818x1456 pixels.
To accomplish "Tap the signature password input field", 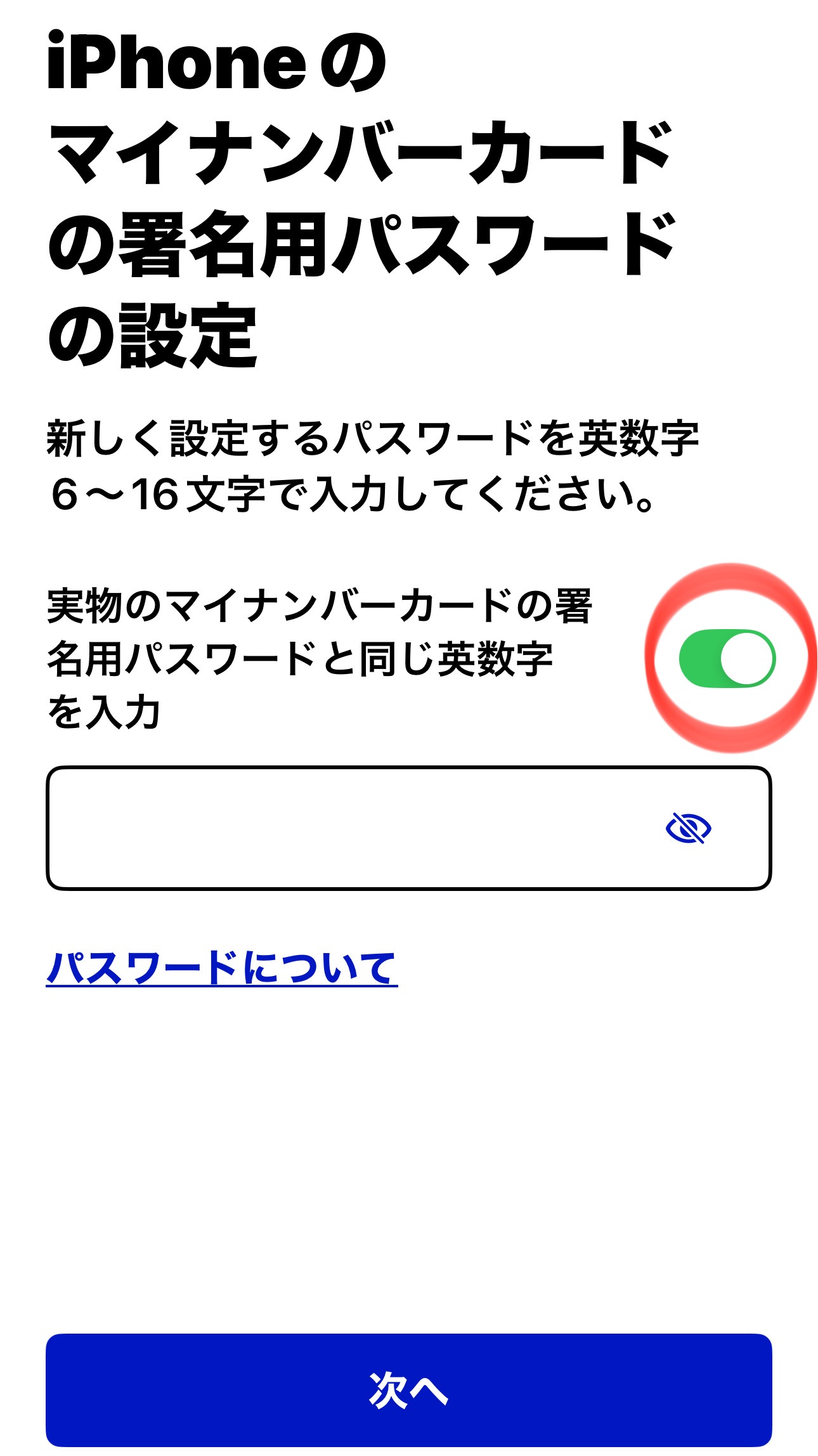I will tap(408, 828).
